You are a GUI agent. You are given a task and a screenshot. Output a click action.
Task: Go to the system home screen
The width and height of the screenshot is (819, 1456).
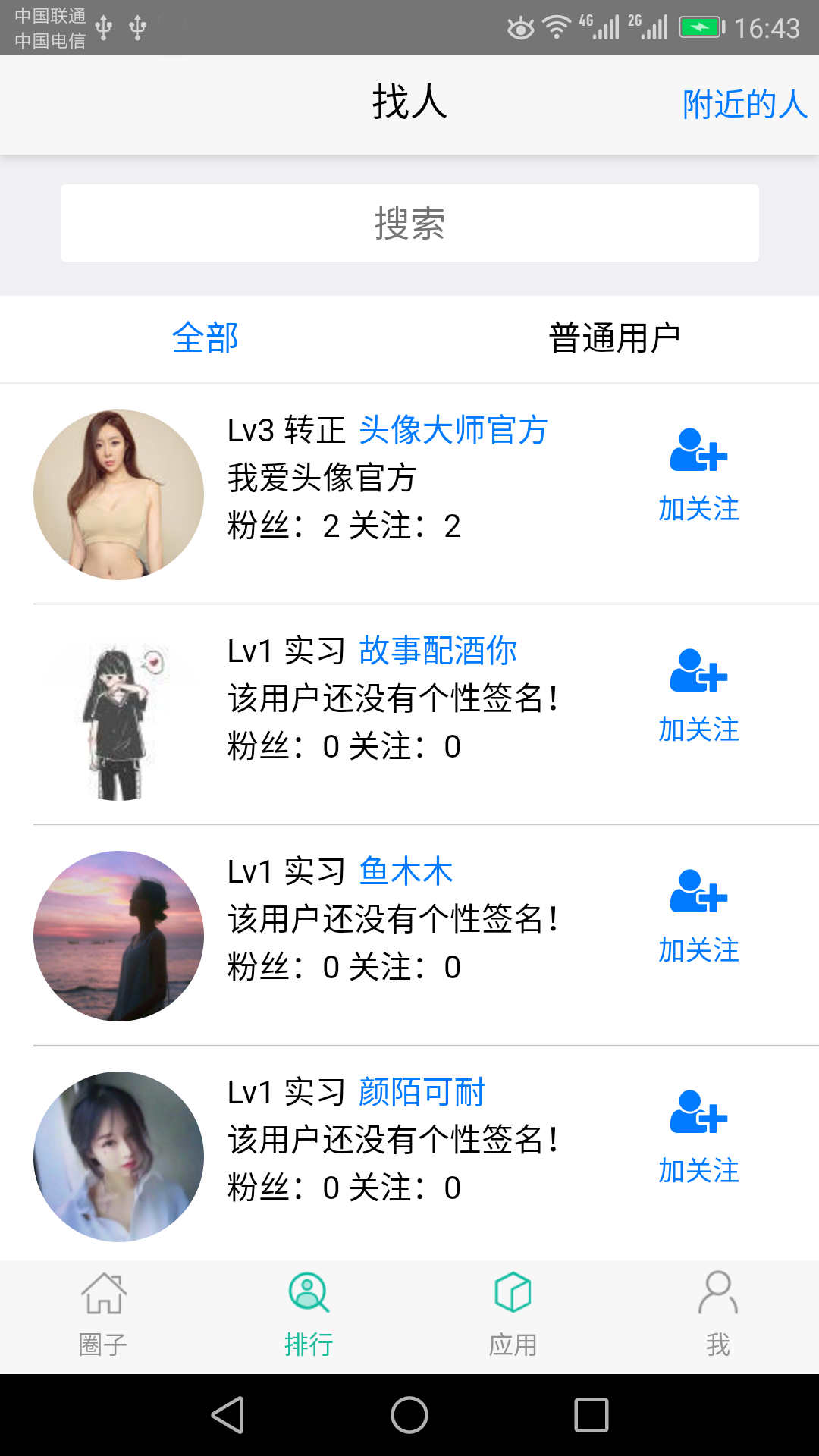tap(409, 1415)
